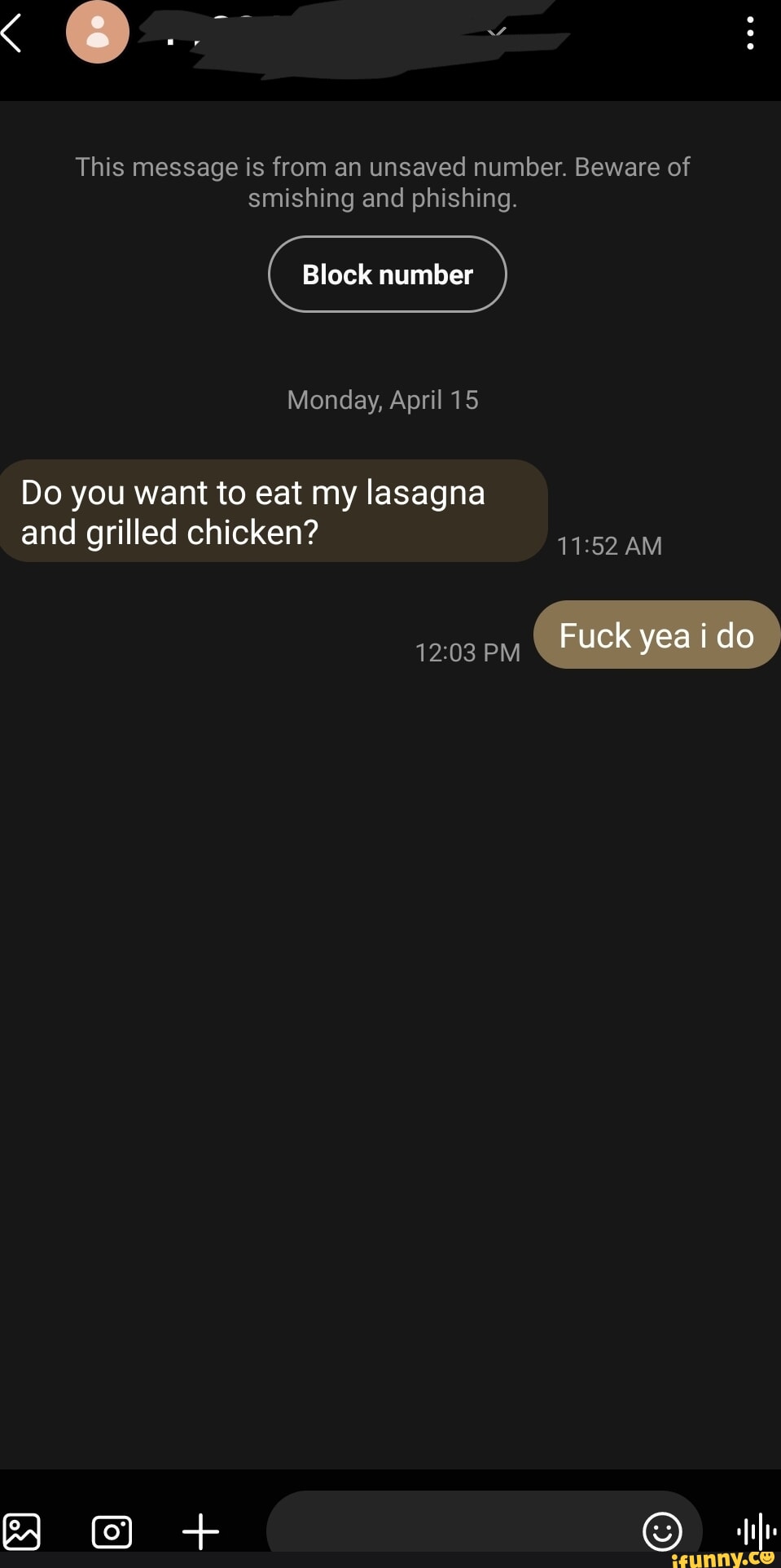The height and width of the screenshot is (1568, 781).
Task: Select the 'Fuck yea i do' reply bubble
Action: point(656,635)
